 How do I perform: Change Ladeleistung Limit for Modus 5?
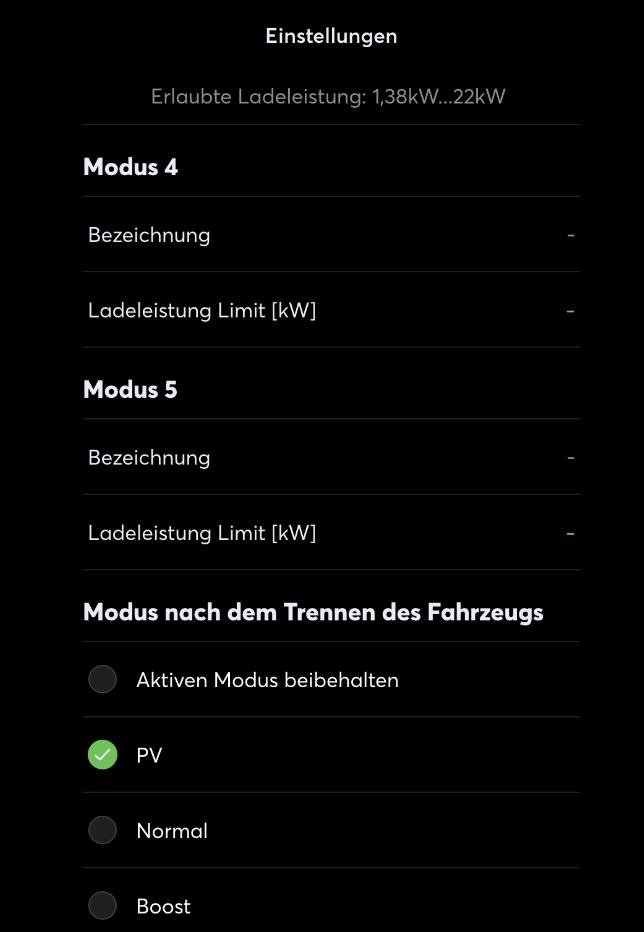[x=330, y=533]
